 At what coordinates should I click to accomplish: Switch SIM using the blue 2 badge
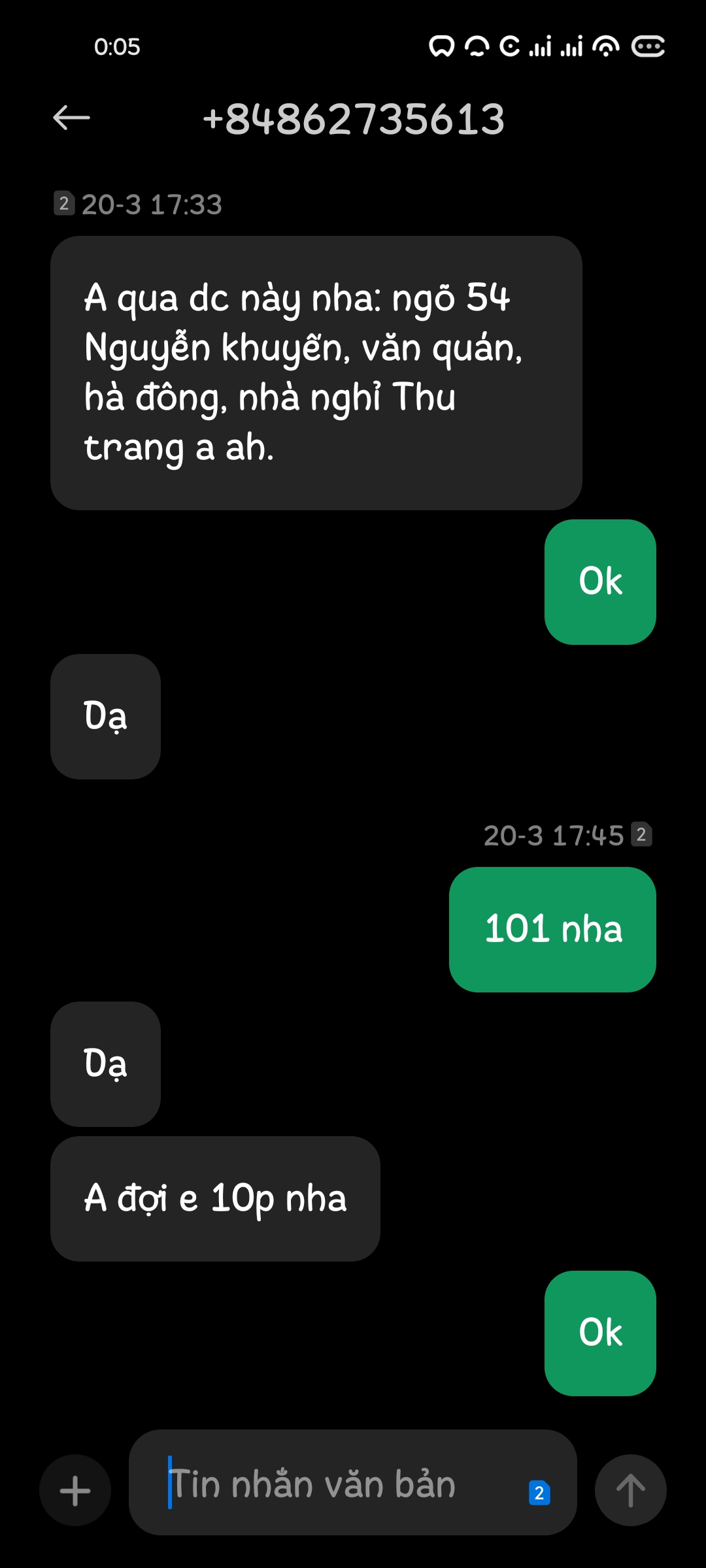539,1493
